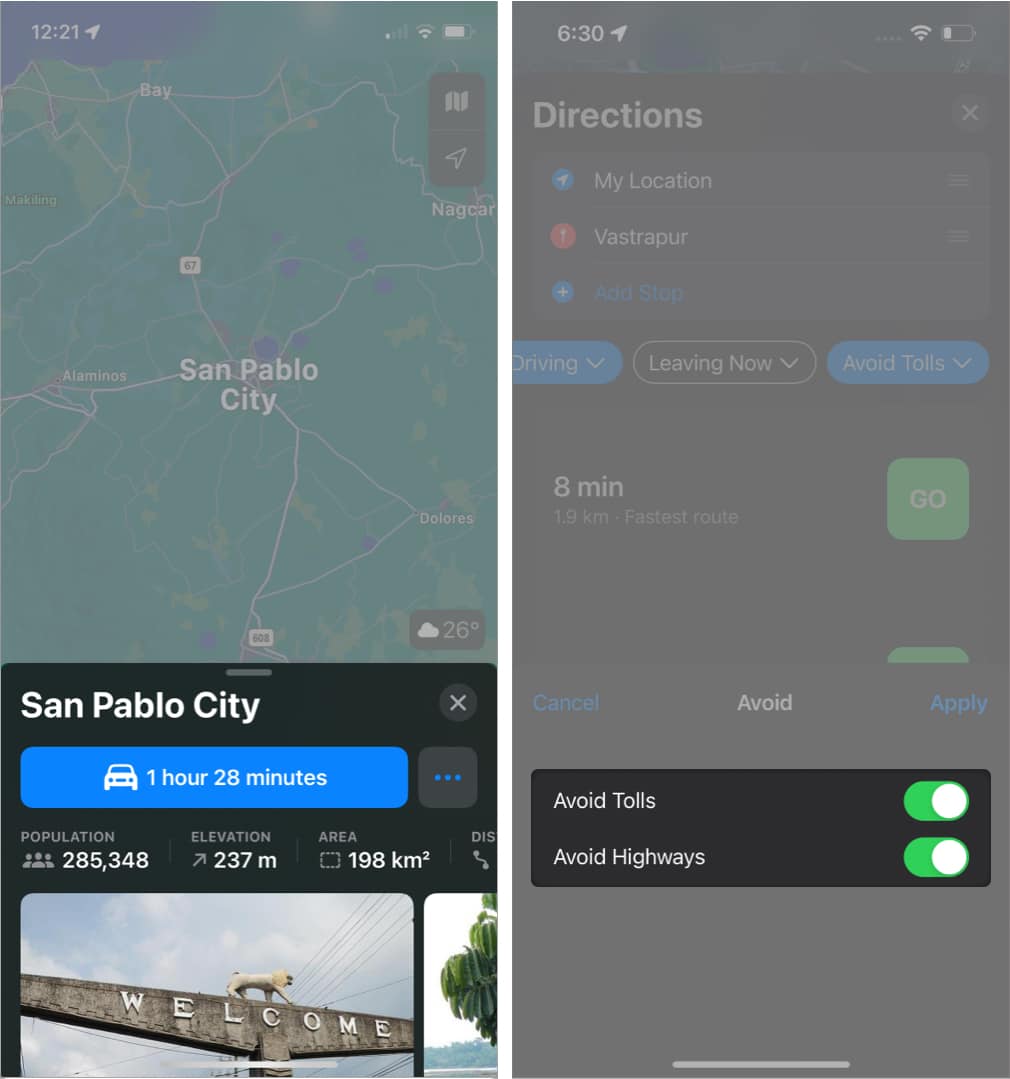Tap the reorder handle beside Vastrapur
Screen dimensions: 1010x1079
coord(957,236)
